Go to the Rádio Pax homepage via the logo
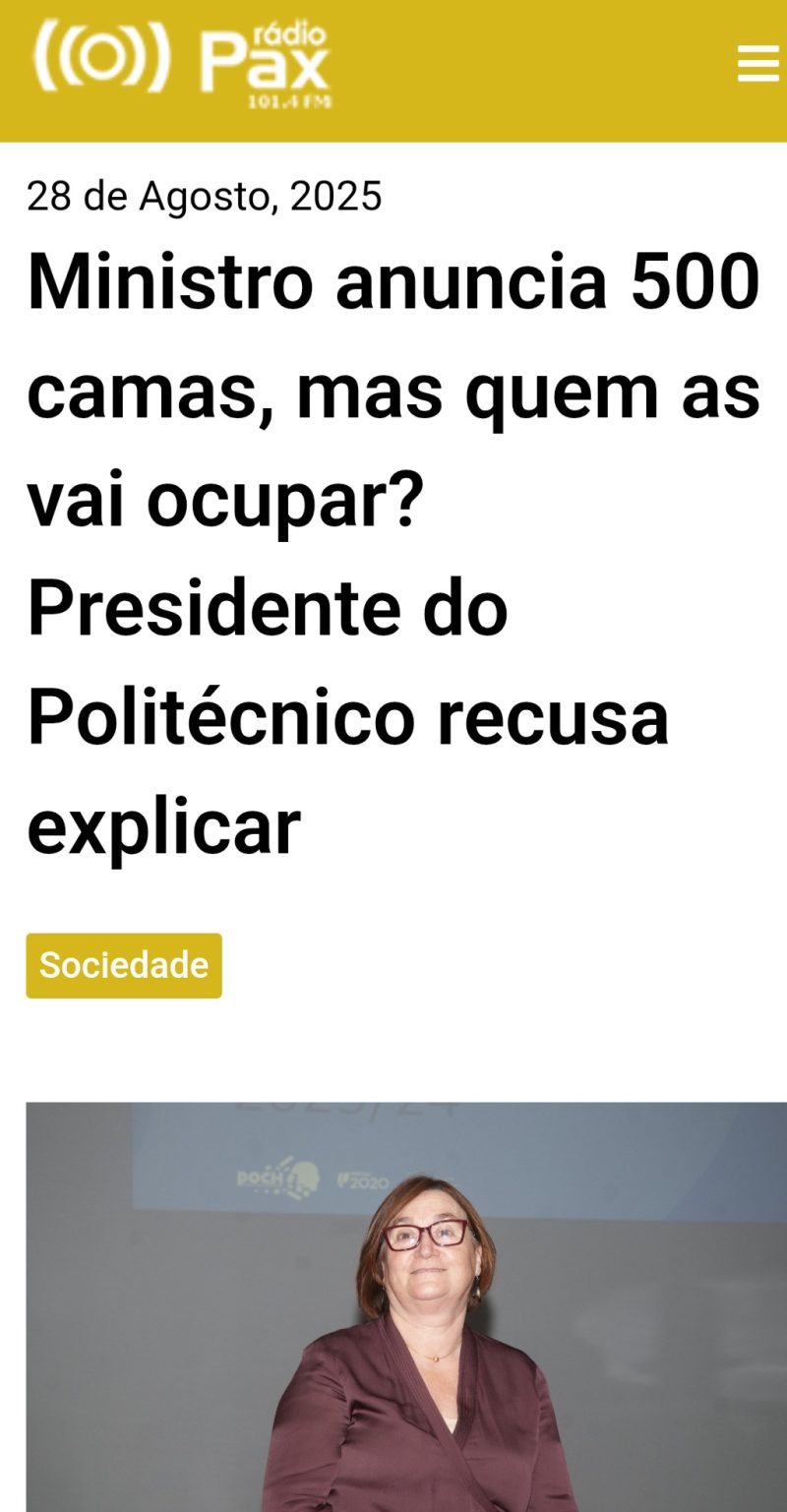Image resolution: width=787 pixels, height=1512 pixels. click(x=182, y=65)
